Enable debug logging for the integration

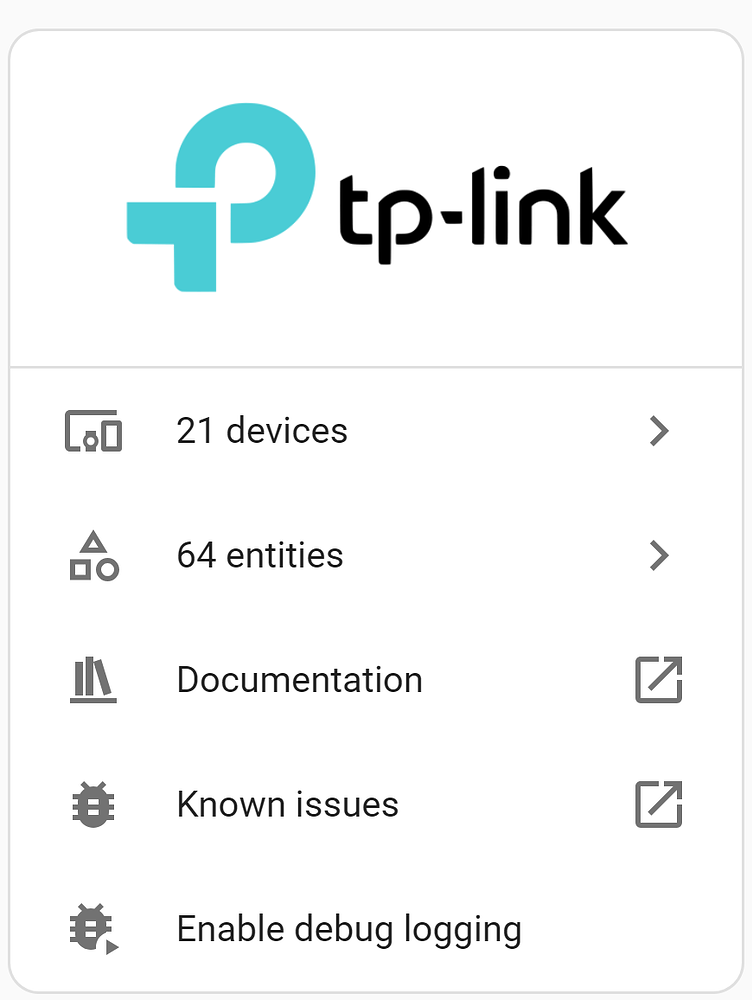click(349, 928)
